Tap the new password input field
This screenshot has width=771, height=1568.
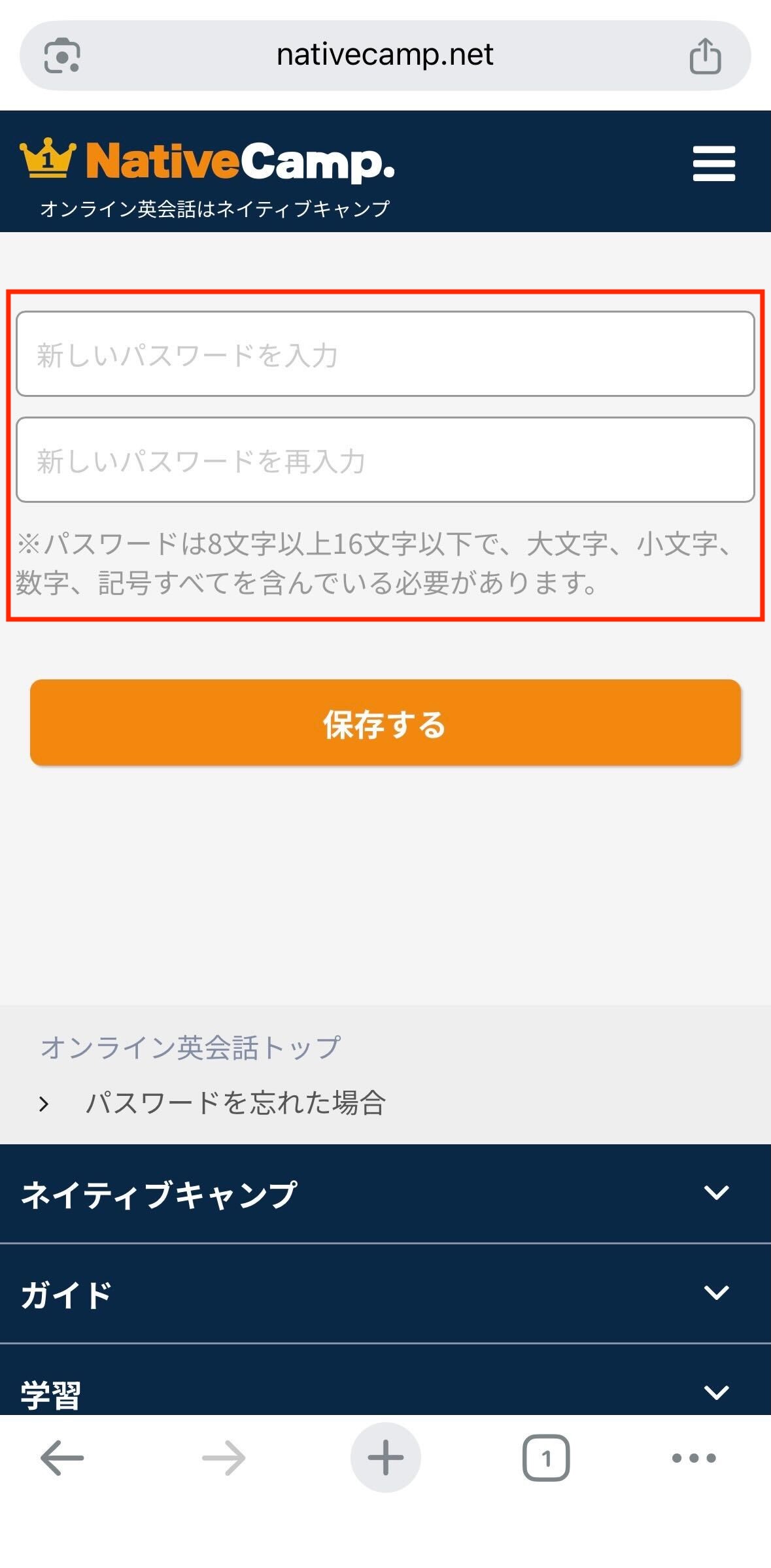pyautogui.click(x=385, y=354)
